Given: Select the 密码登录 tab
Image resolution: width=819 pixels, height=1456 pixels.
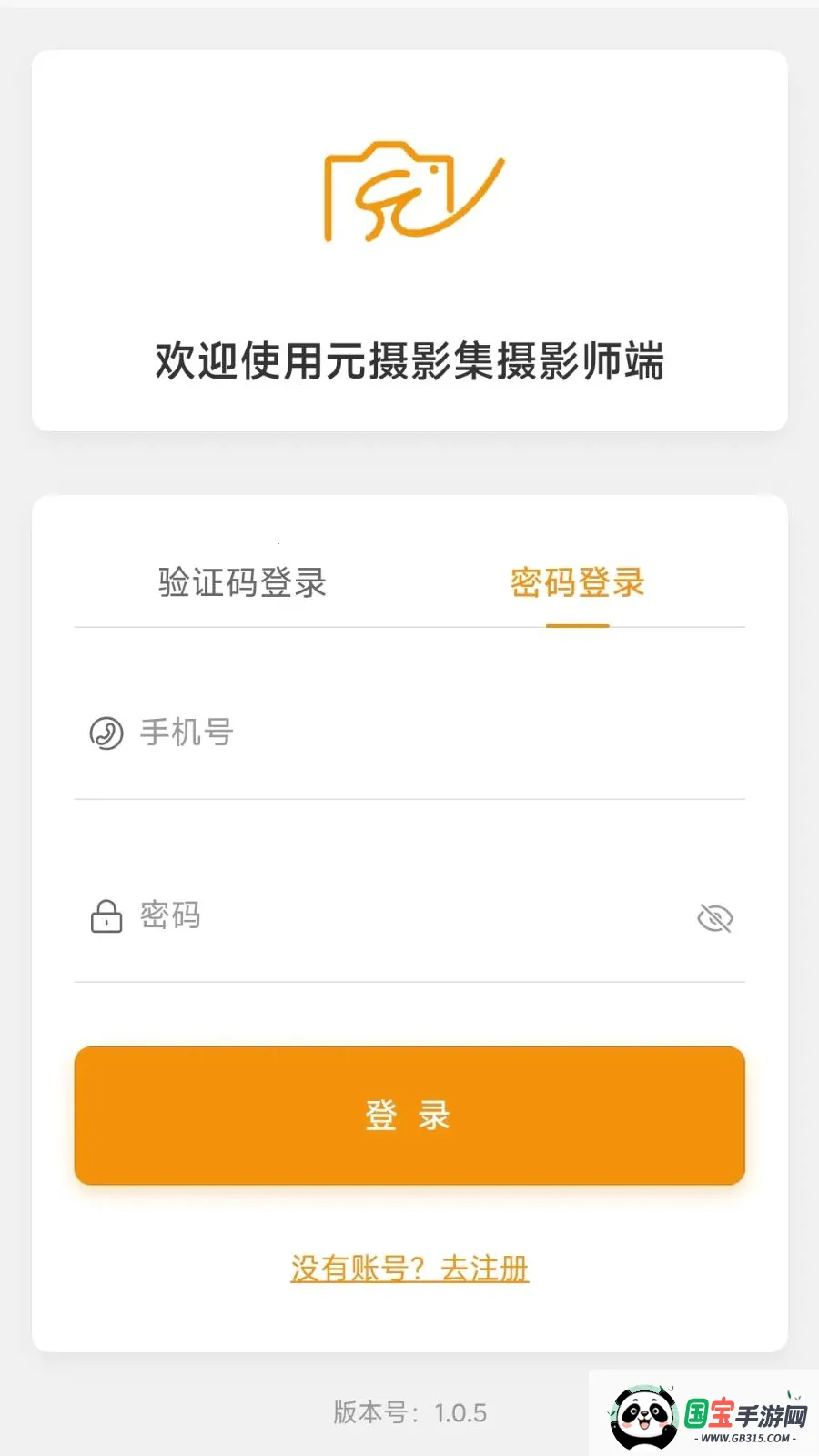Looking at the screenshot, I should [x=577, y=583].
